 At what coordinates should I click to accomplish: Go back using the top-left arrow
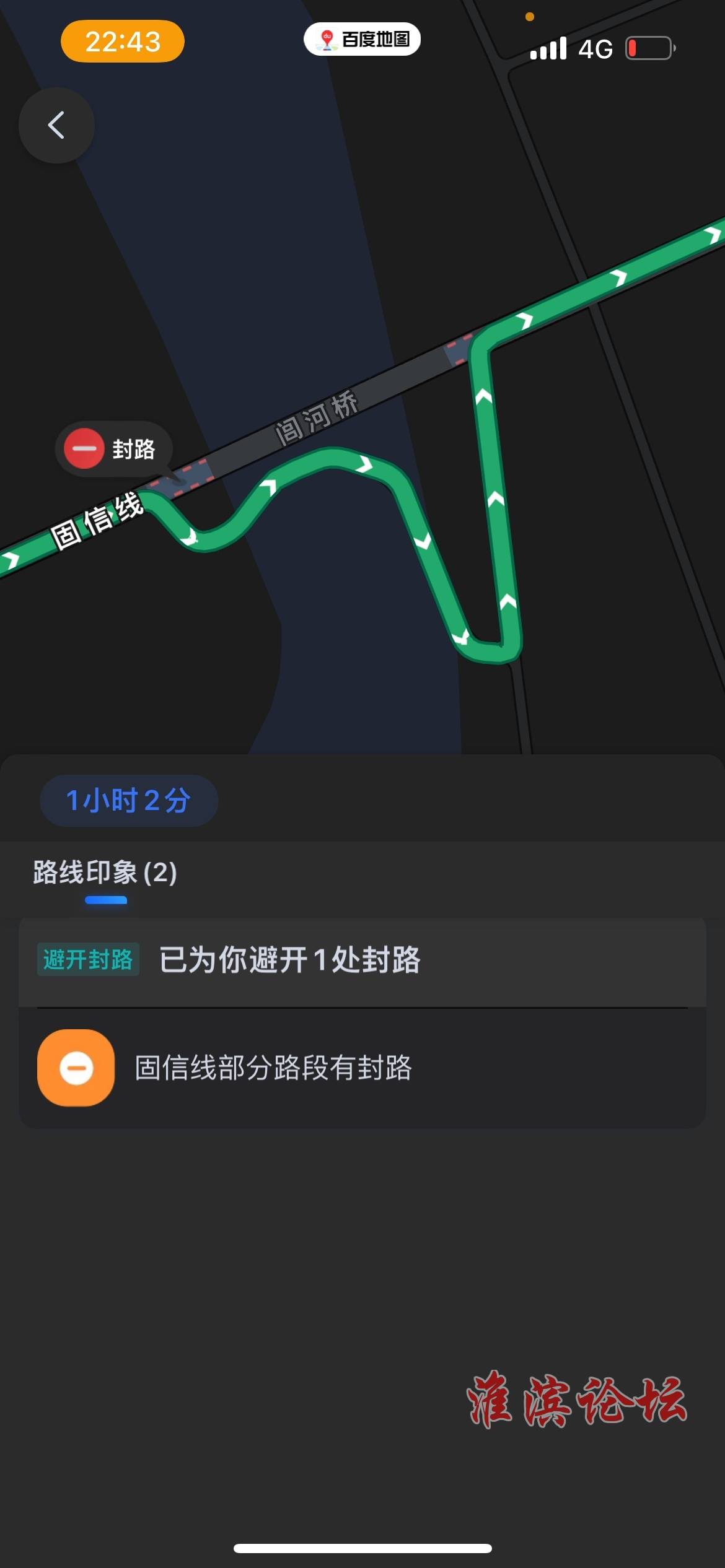point(56,125)
